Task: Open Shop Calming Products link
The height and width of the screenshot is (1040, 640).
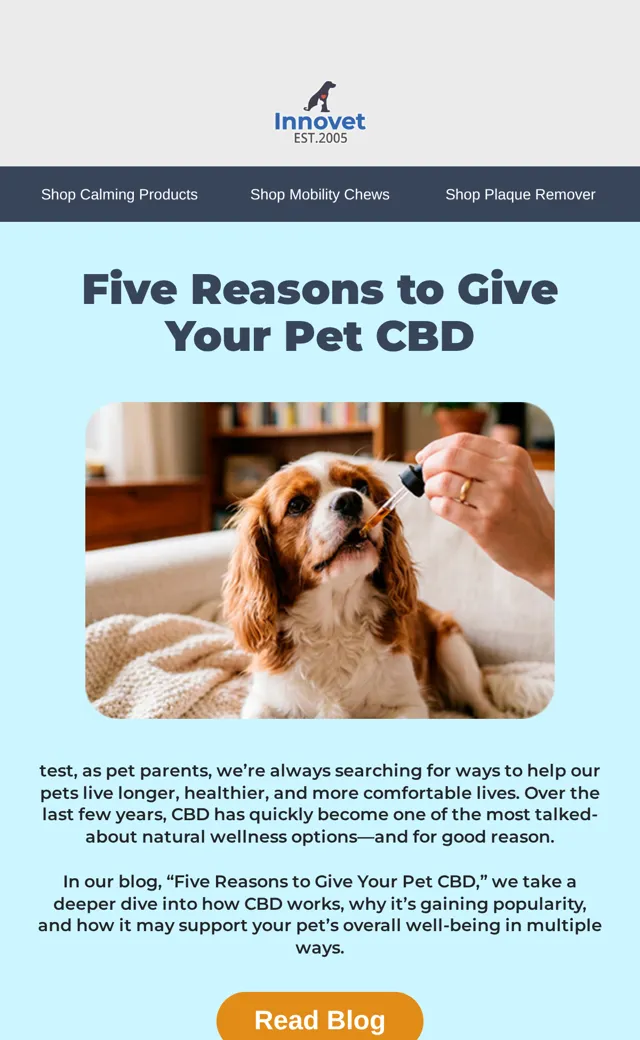Action: pos(119,194)
